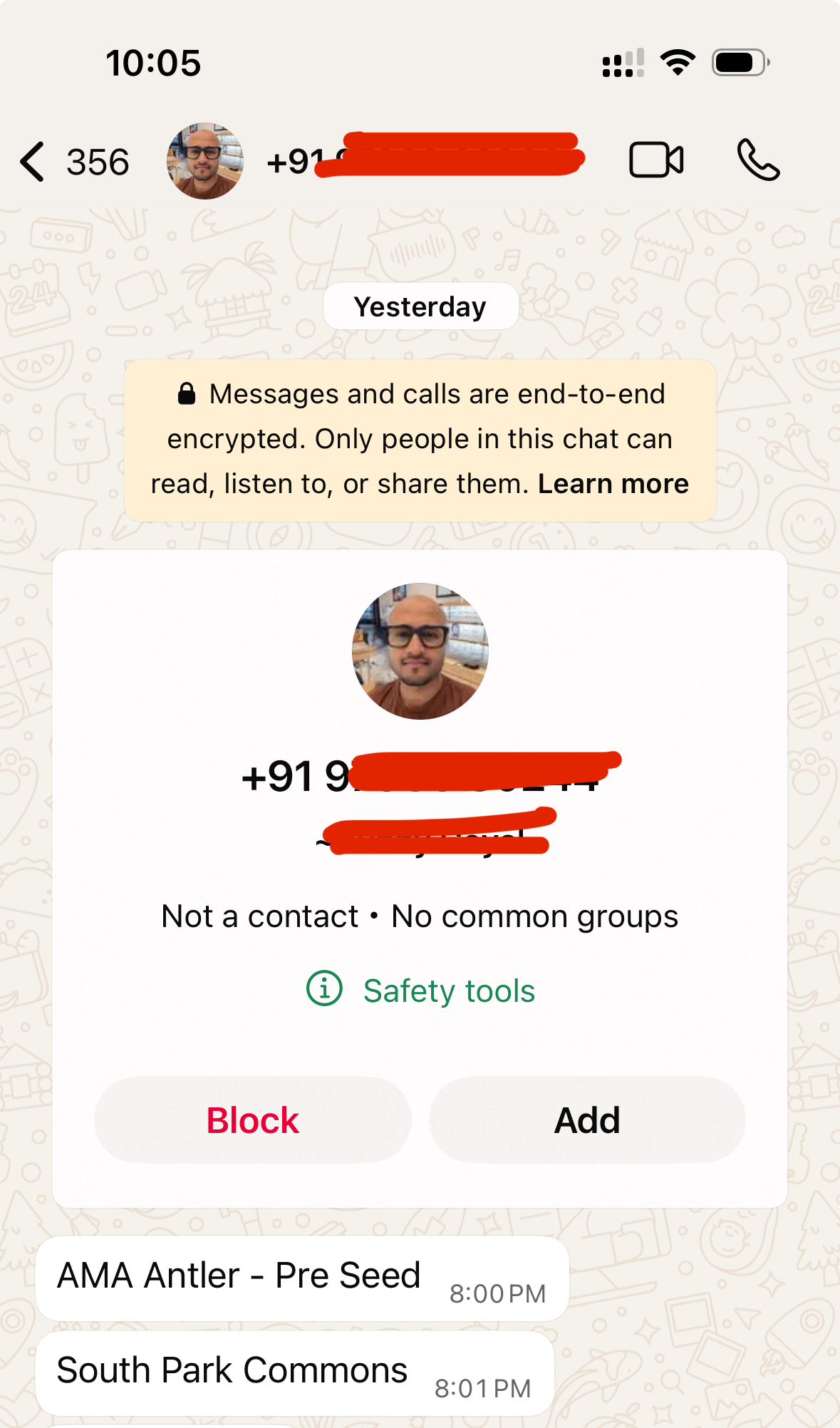Tap Learn more about encryption
Viewport: 840px width, 1428px height.
point(613,484)
